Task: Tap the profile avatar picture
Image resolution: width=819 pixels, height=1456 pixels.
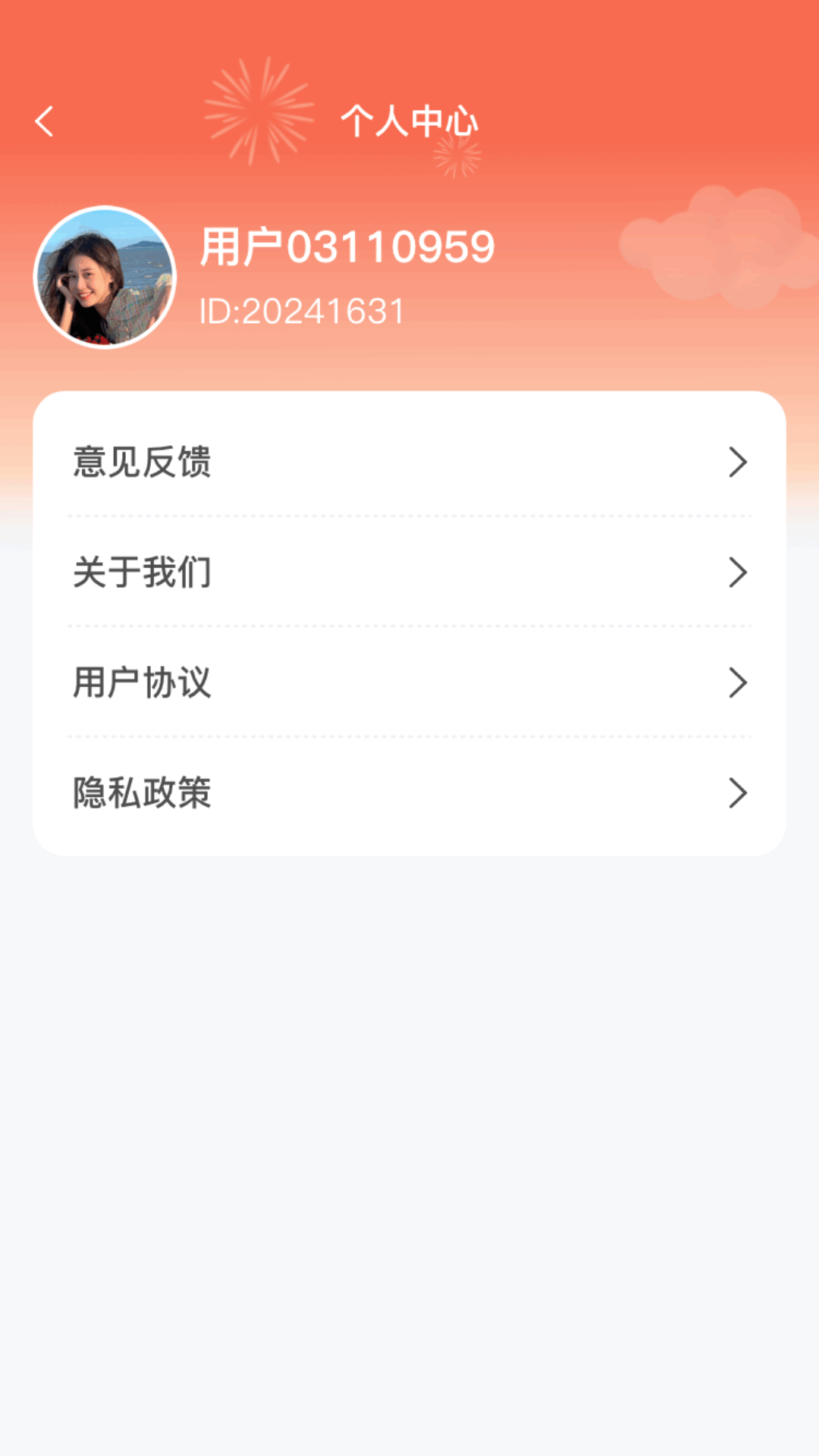Action: [105, 278]
